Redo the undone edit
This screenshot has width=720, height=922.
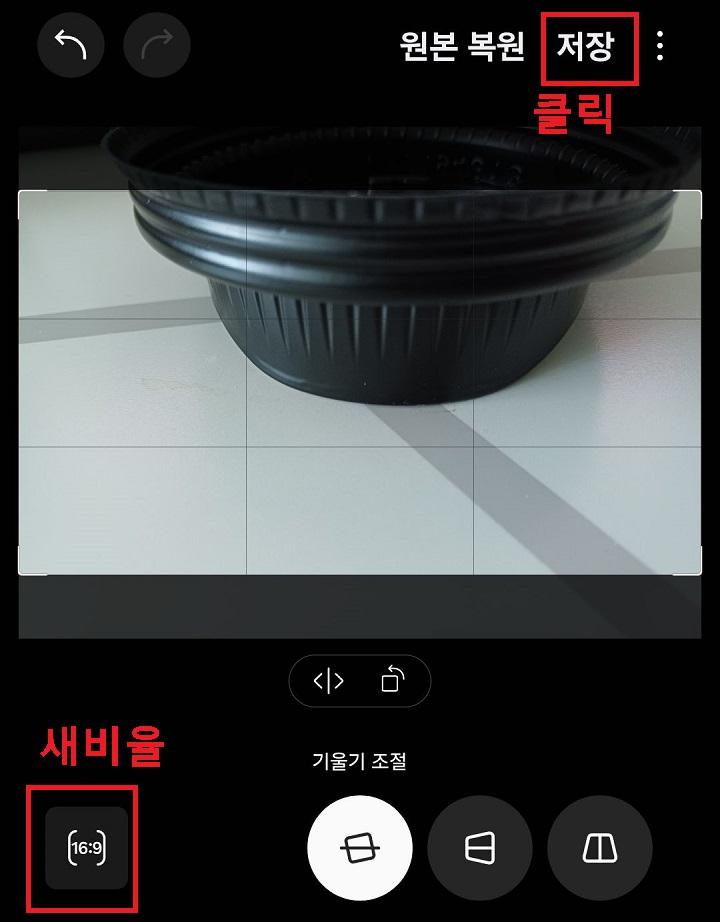pyautogui.click(x=156, y=46)
